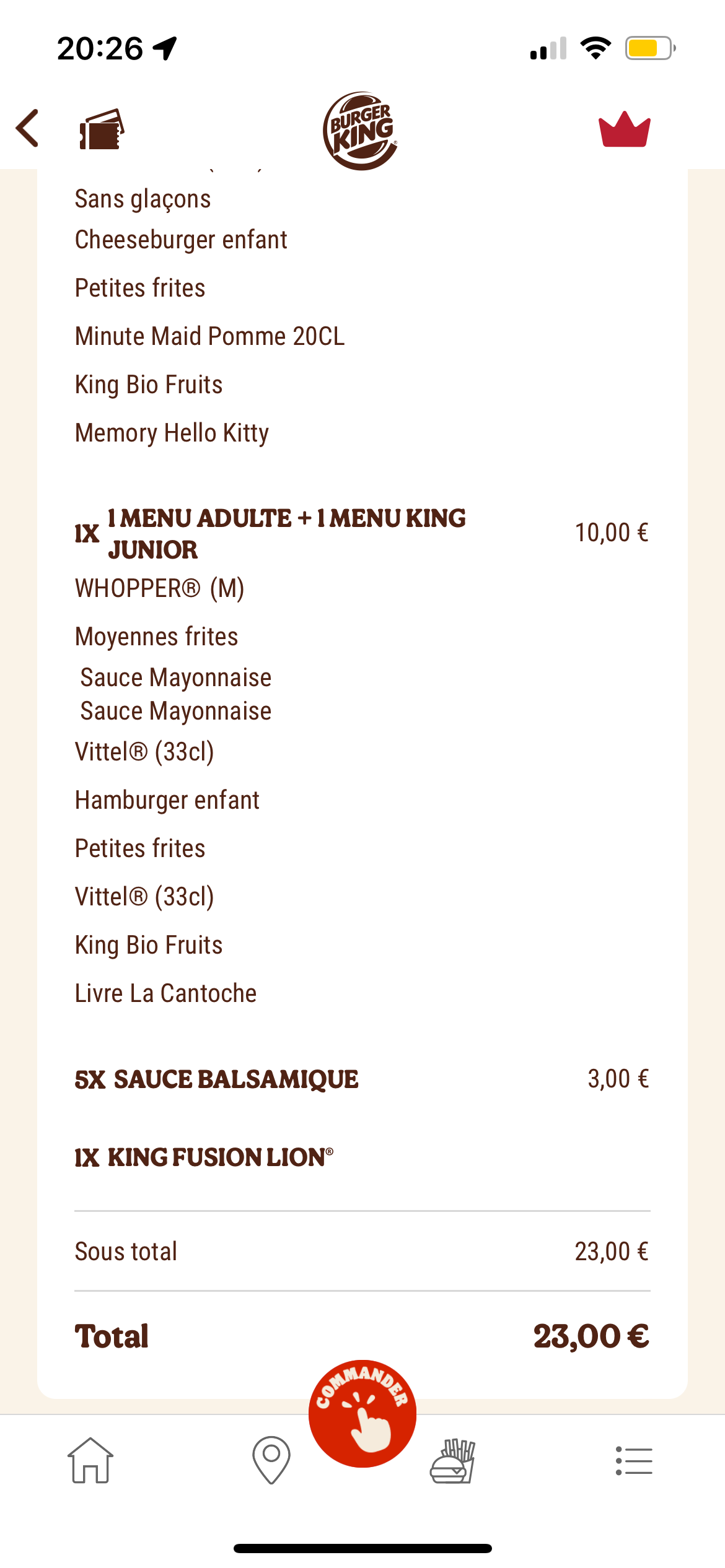Open the list menu tab
The height and width of the screenshot is (1568, 725).
pyautogui.click(x=634, y=1460)
